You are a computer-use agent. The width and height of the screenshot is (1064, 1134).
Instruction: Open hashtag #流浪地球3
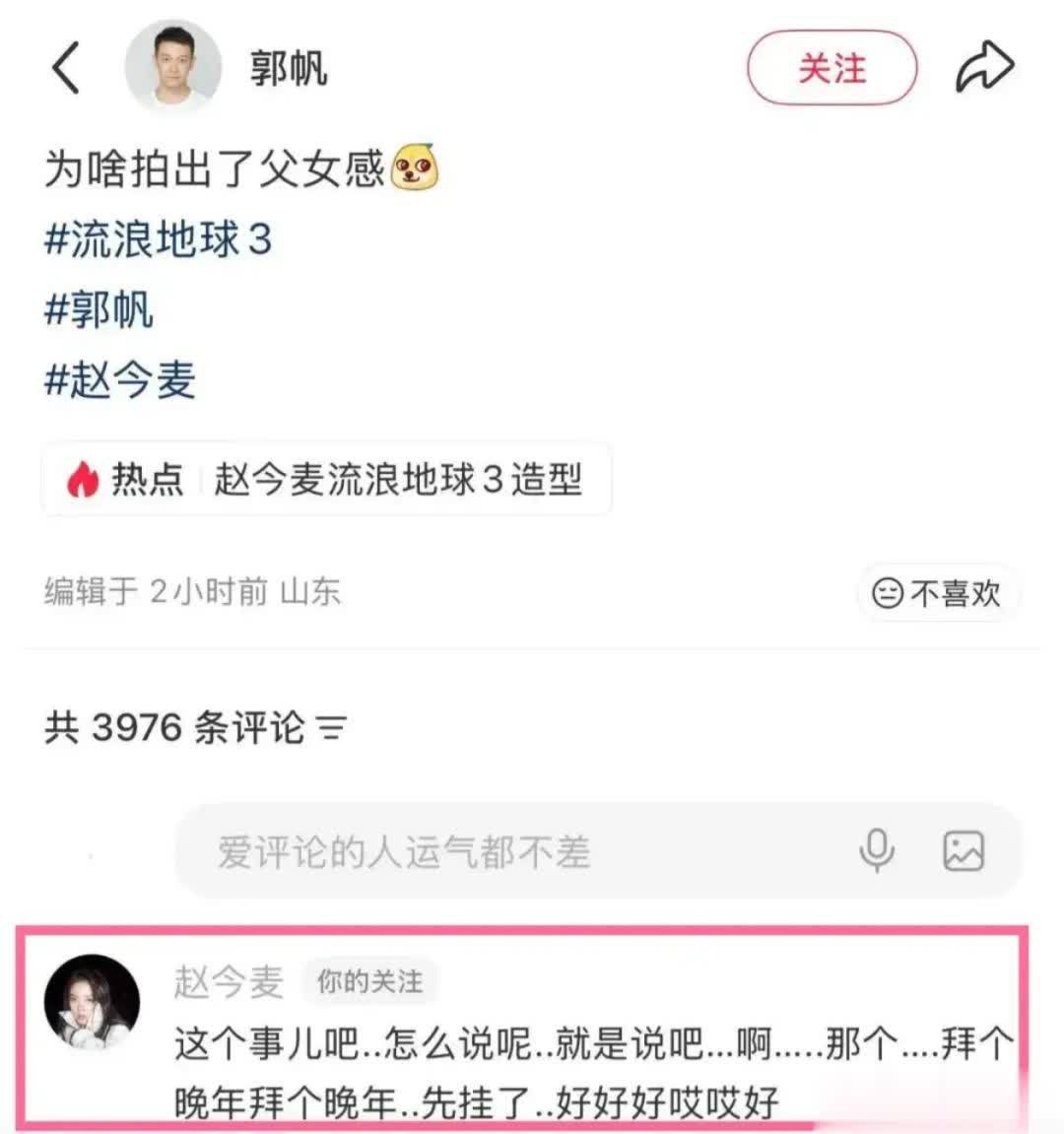tap(158, 239)
